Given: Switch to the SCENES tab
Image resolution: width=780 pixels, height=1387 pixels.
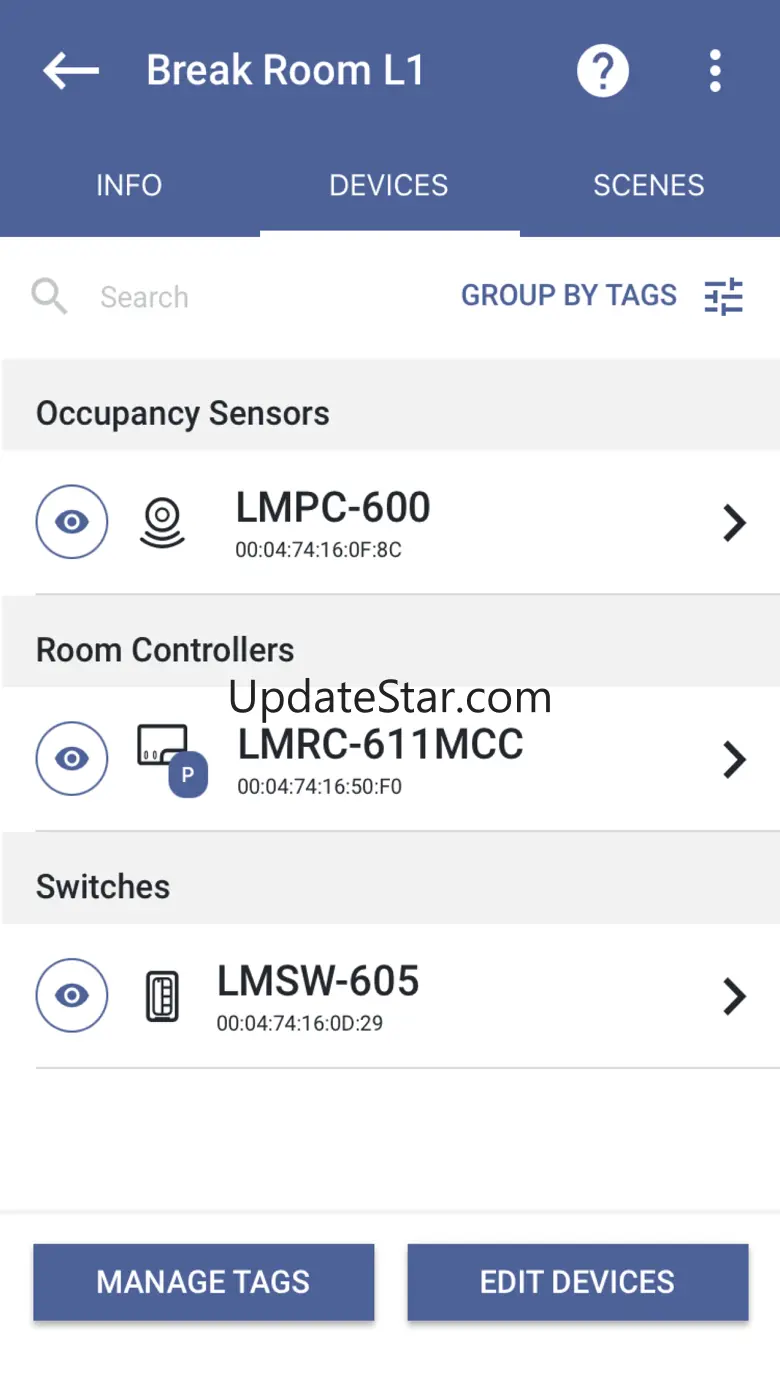Looking at the screenshot, I should (x=649, y=186).
